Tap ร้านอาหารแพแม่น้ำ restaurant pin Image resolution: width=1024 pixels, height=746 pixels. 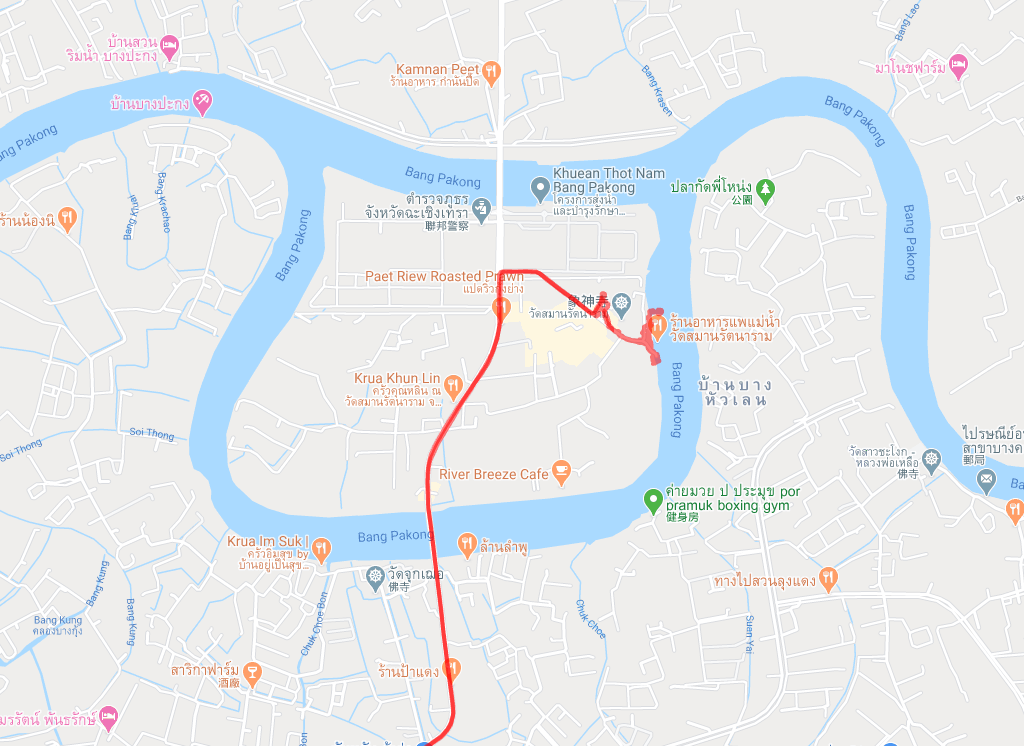(x=658, y=325)
